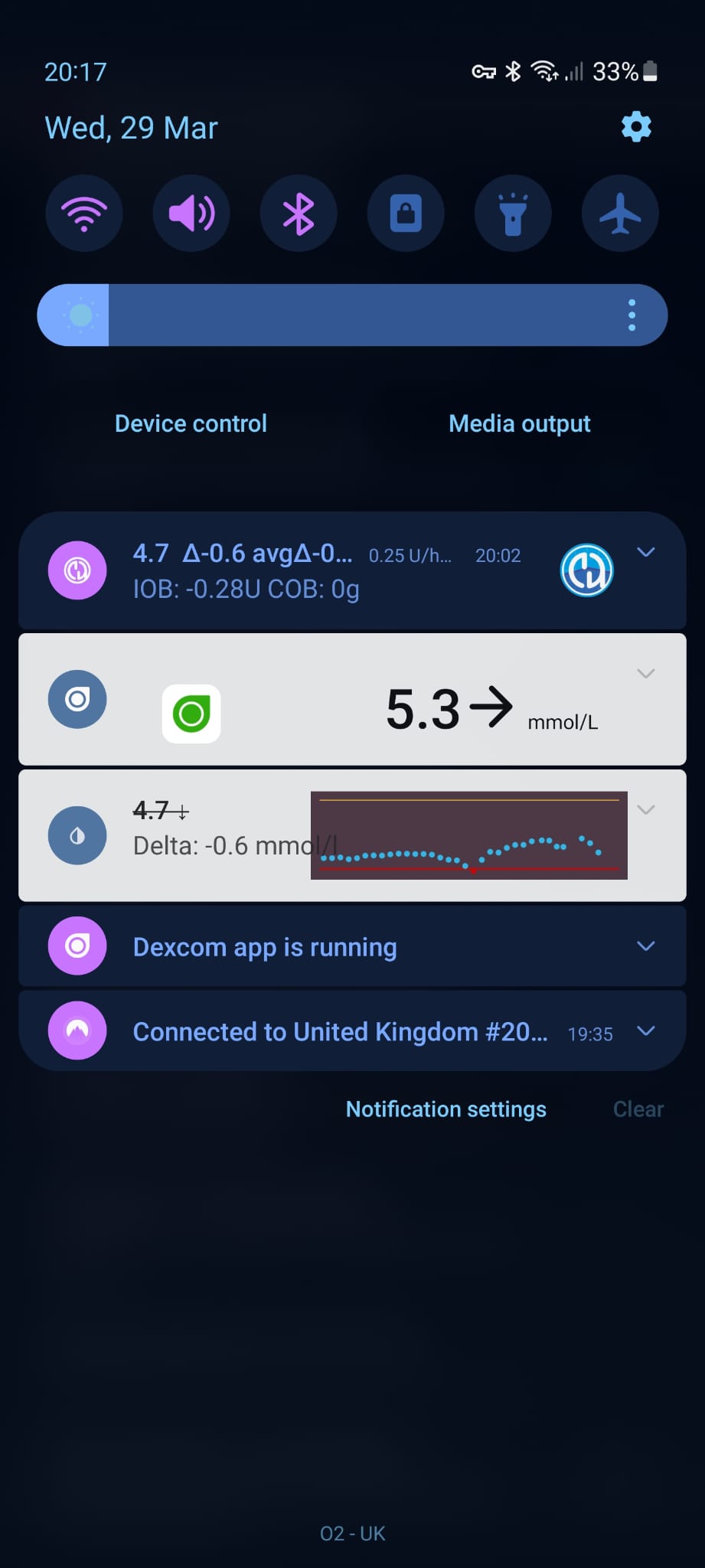
Task: Toggle Wi-Fi from quick settings
Action: coord(84,214)
